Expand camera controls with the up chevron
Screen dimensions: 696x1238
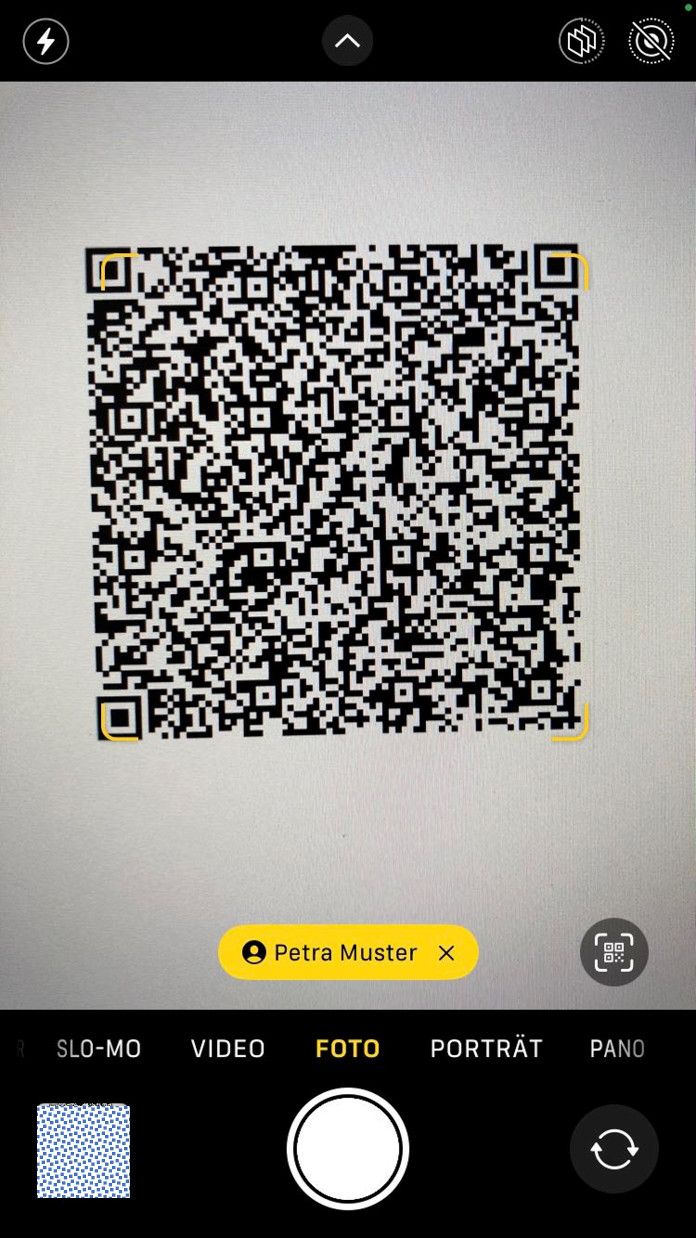(x=347, y=42)
